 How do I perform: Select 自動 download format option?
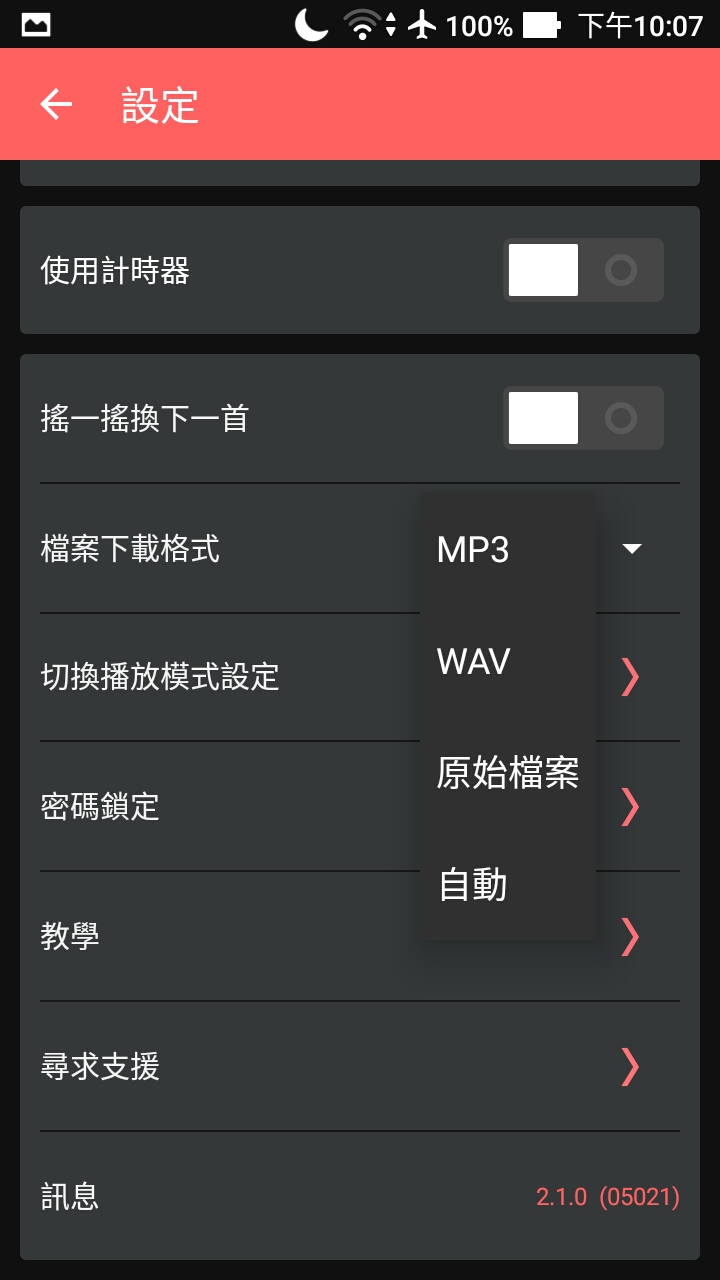[x=508, y=885]
